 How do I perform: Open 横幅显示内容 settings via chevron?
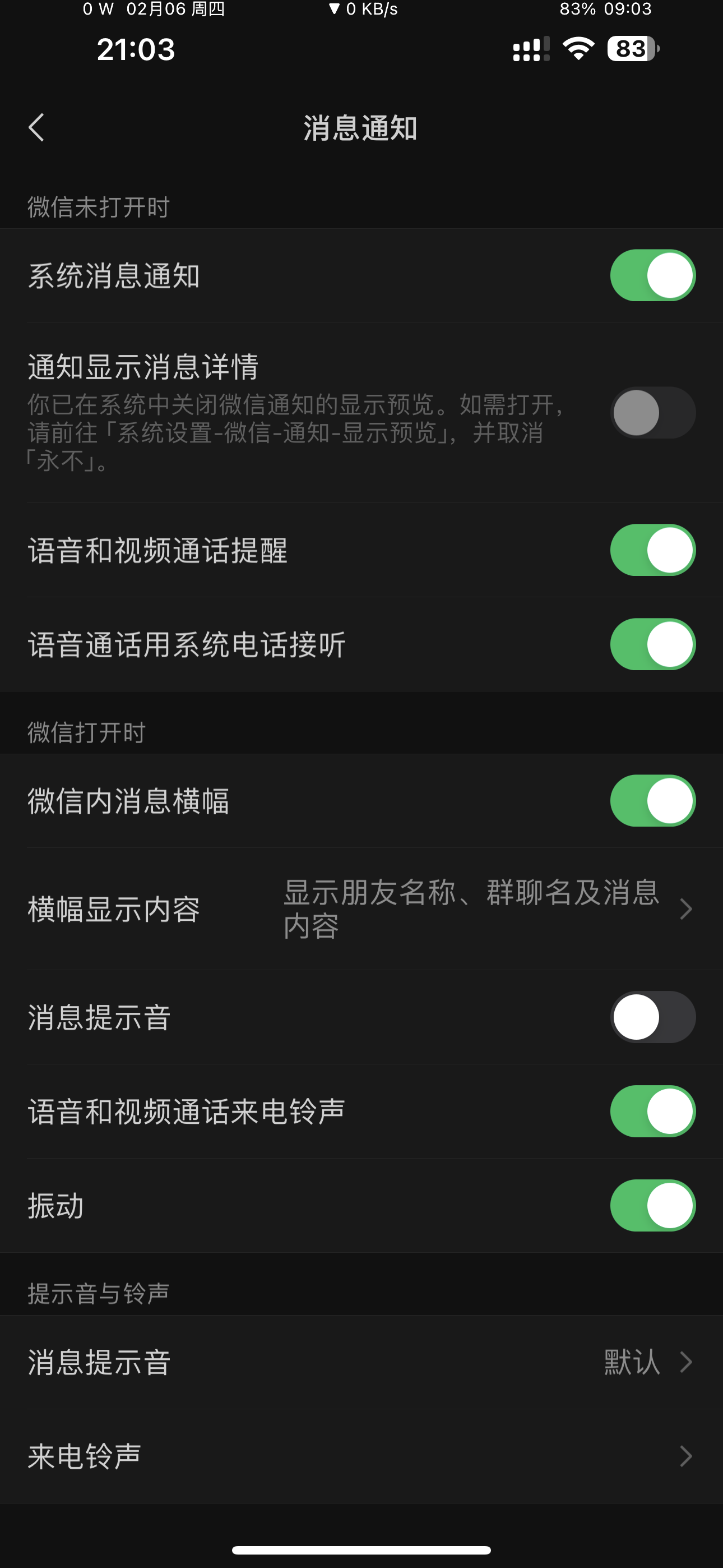tap(687, 910)
